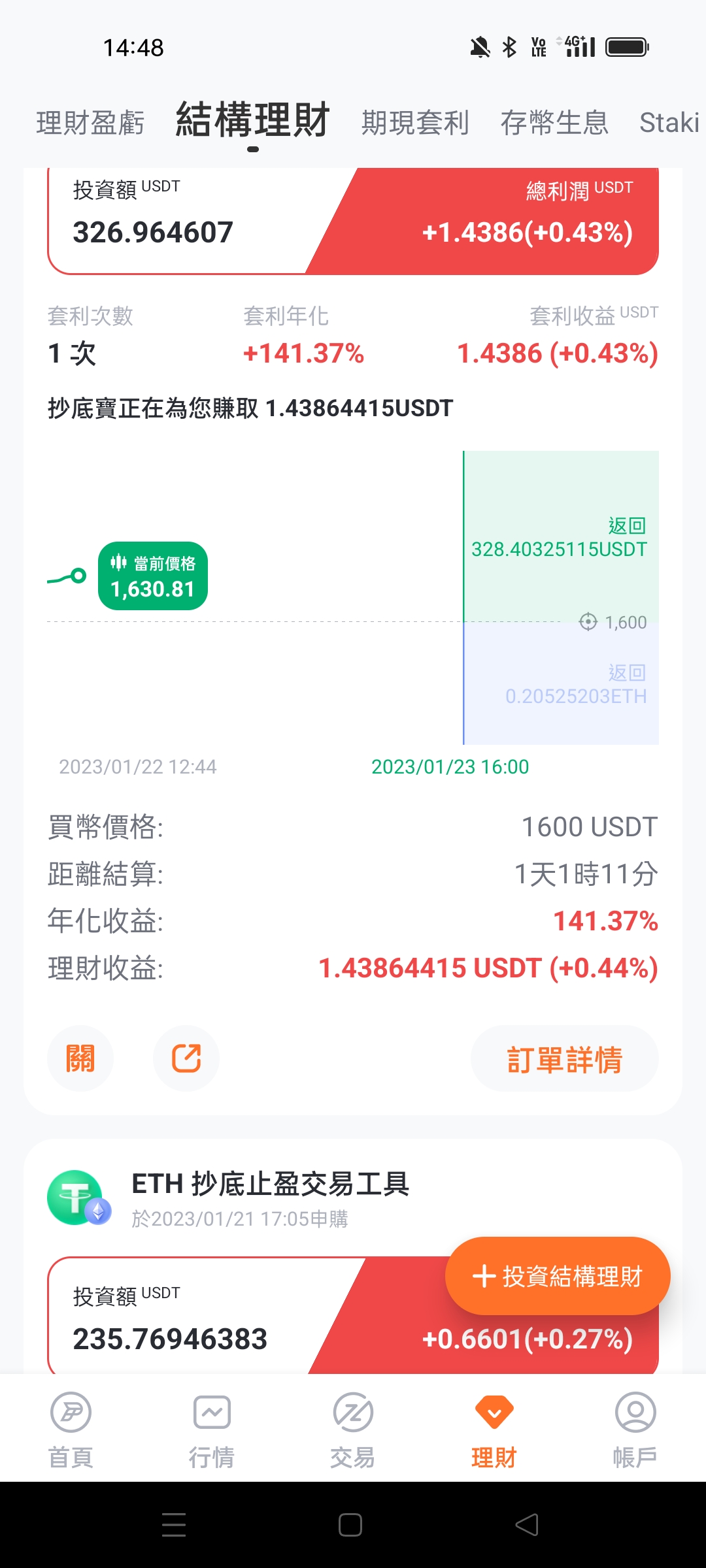Select the 存幣生息 tab

554,123
